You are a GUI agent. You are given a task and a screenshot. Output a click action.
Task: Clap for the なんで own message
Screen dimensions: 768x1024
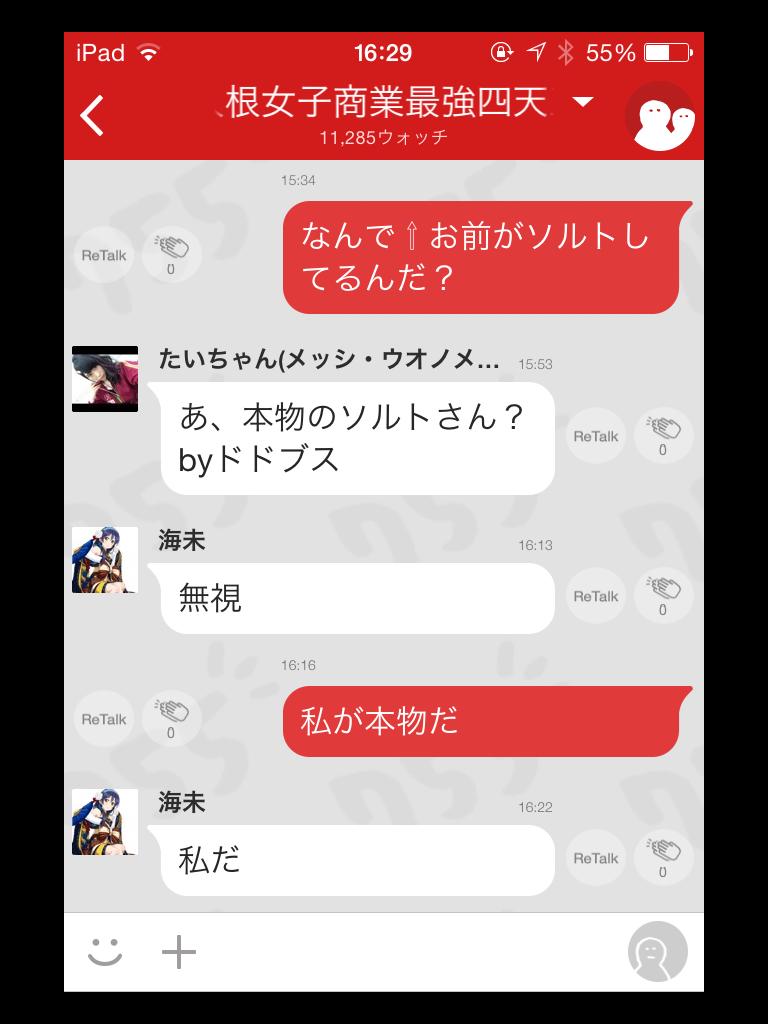(x=170, y=253)
